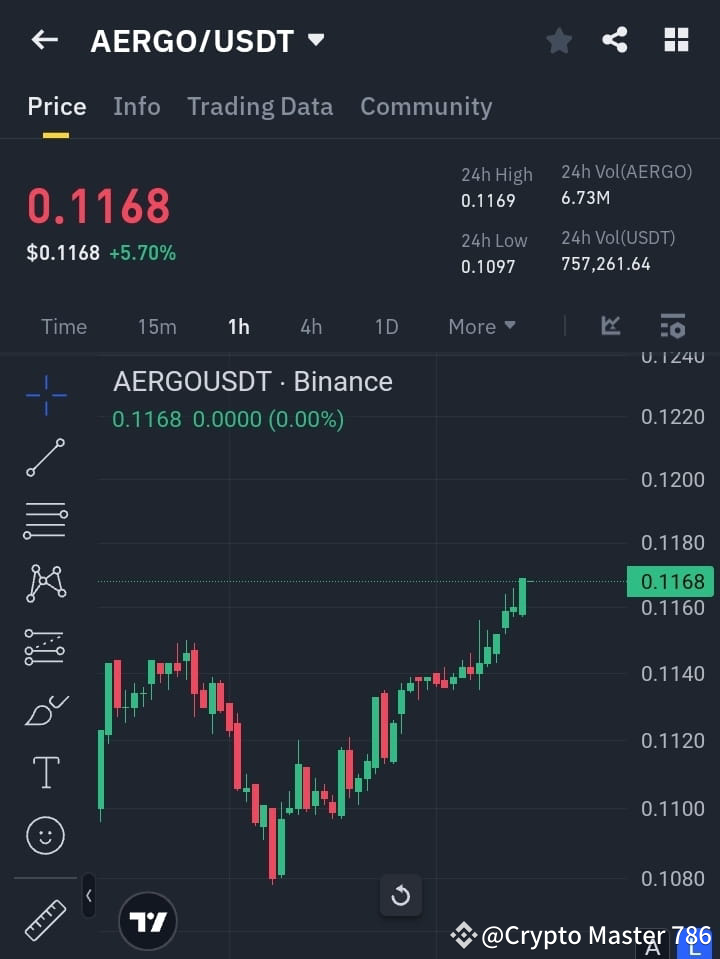The image size is (720, 959).
Task: Open the Info tab
Action: pyautogui.click(x=136, y=106)
